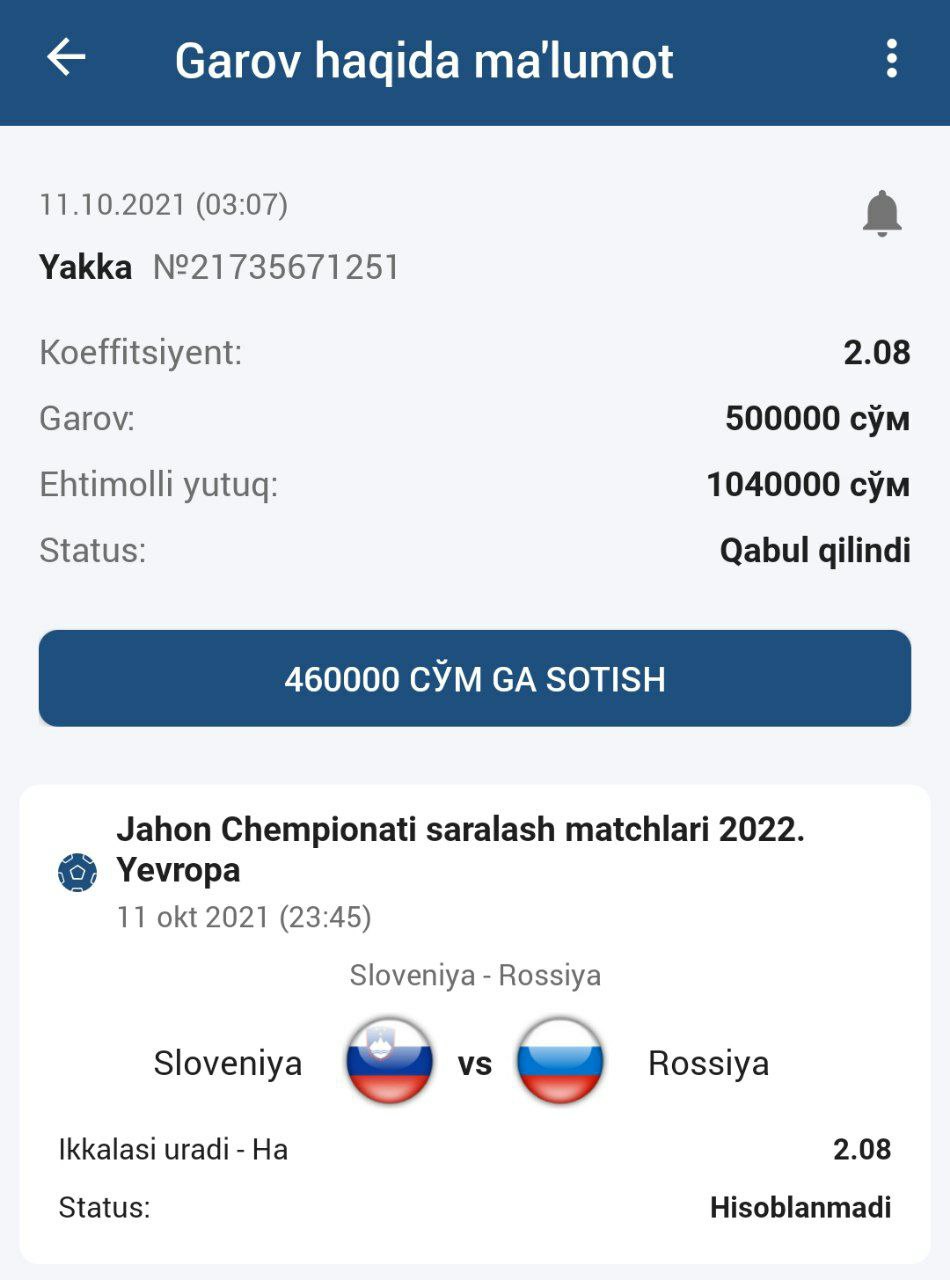The width and height of the screenshot is (950, 1280).
Task: Go back using the arrow icon
Action: coord(66,58)
